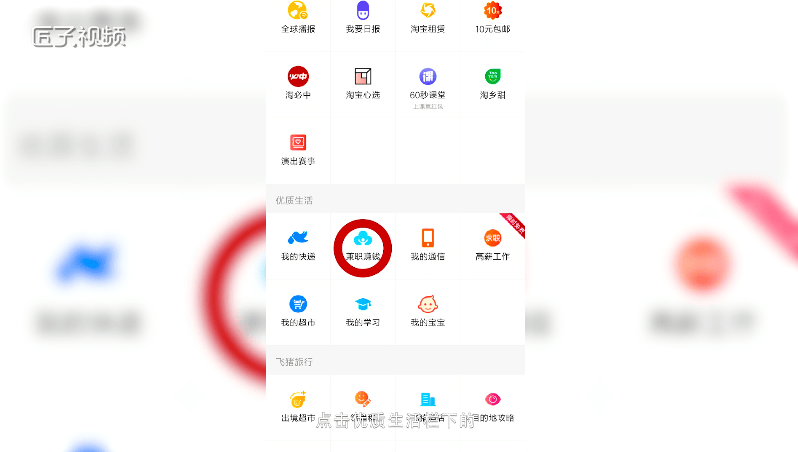798x452 pixels.
Task: Open 我的快递 under 优质生活
Action: pos(297,243)
